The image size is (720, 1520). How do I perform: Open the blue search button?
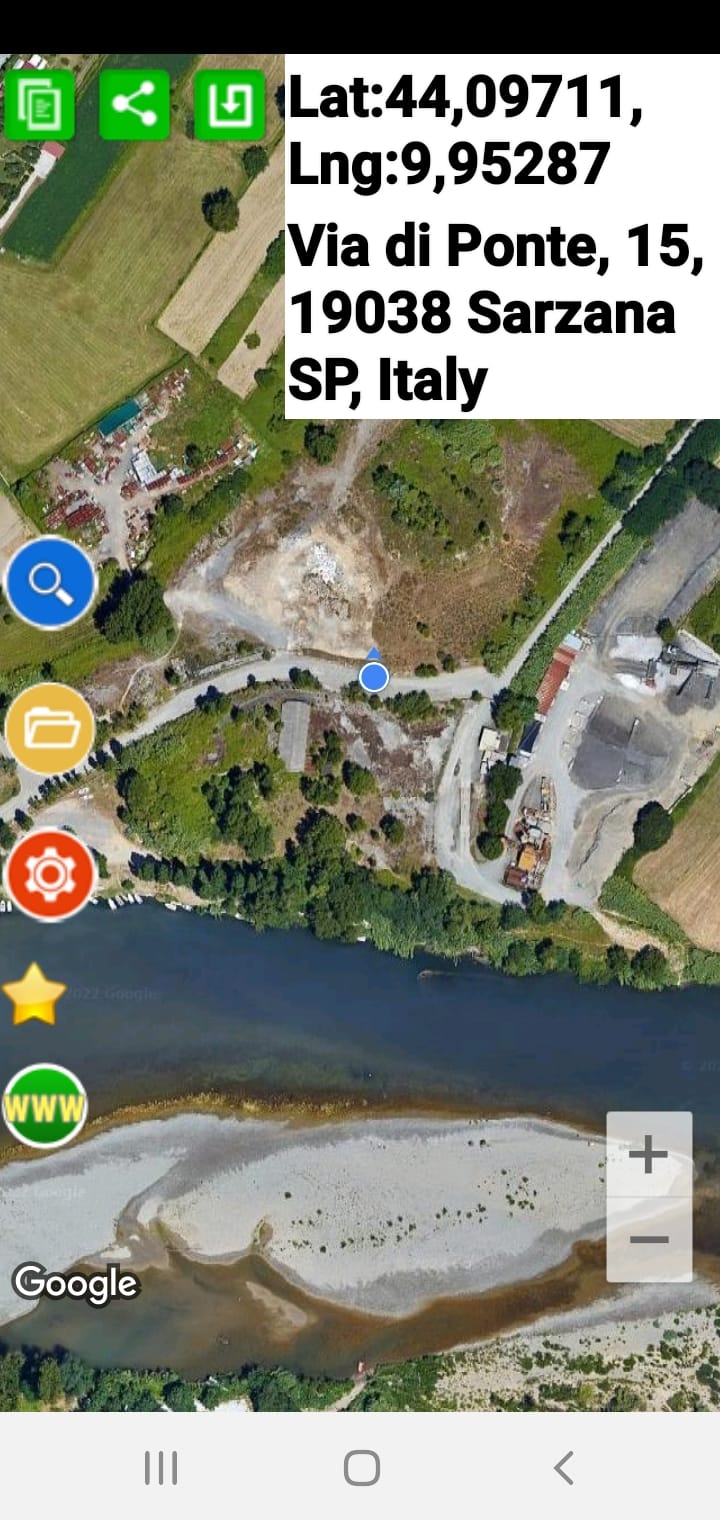pos(50,582)
